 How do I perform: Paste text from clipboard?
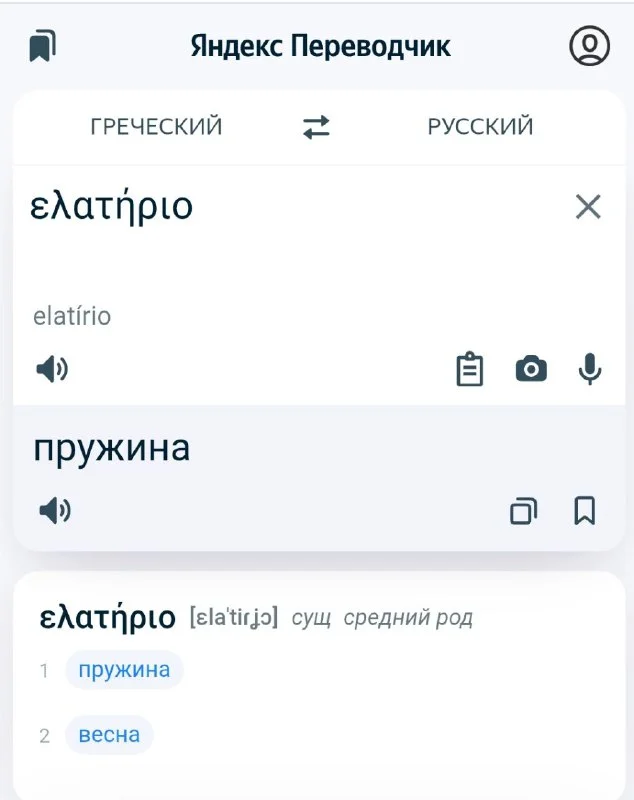pyautogui.click(x=469, y=370)
